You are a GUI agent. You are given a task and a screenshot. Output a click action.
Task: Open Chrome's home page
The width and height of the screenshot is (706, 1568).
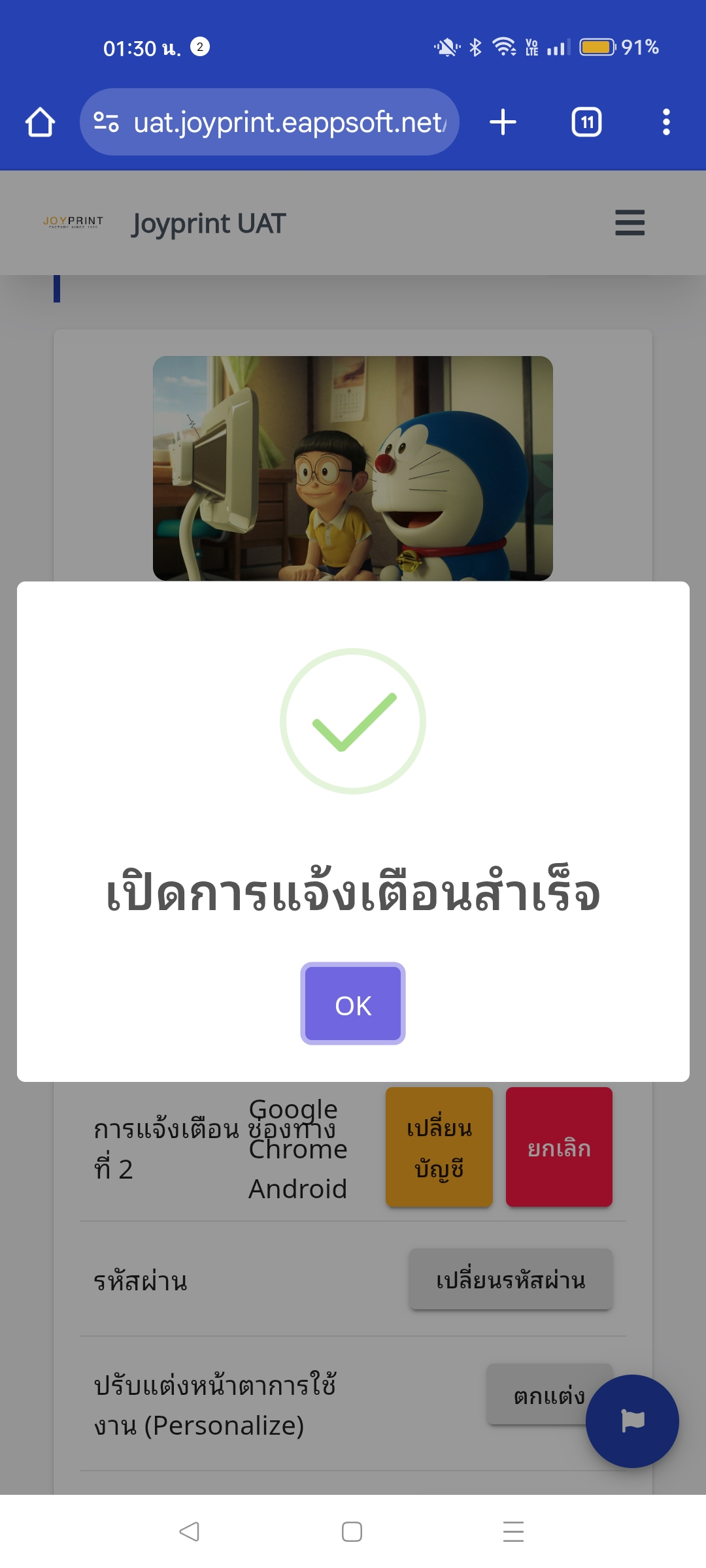point(40,122)
